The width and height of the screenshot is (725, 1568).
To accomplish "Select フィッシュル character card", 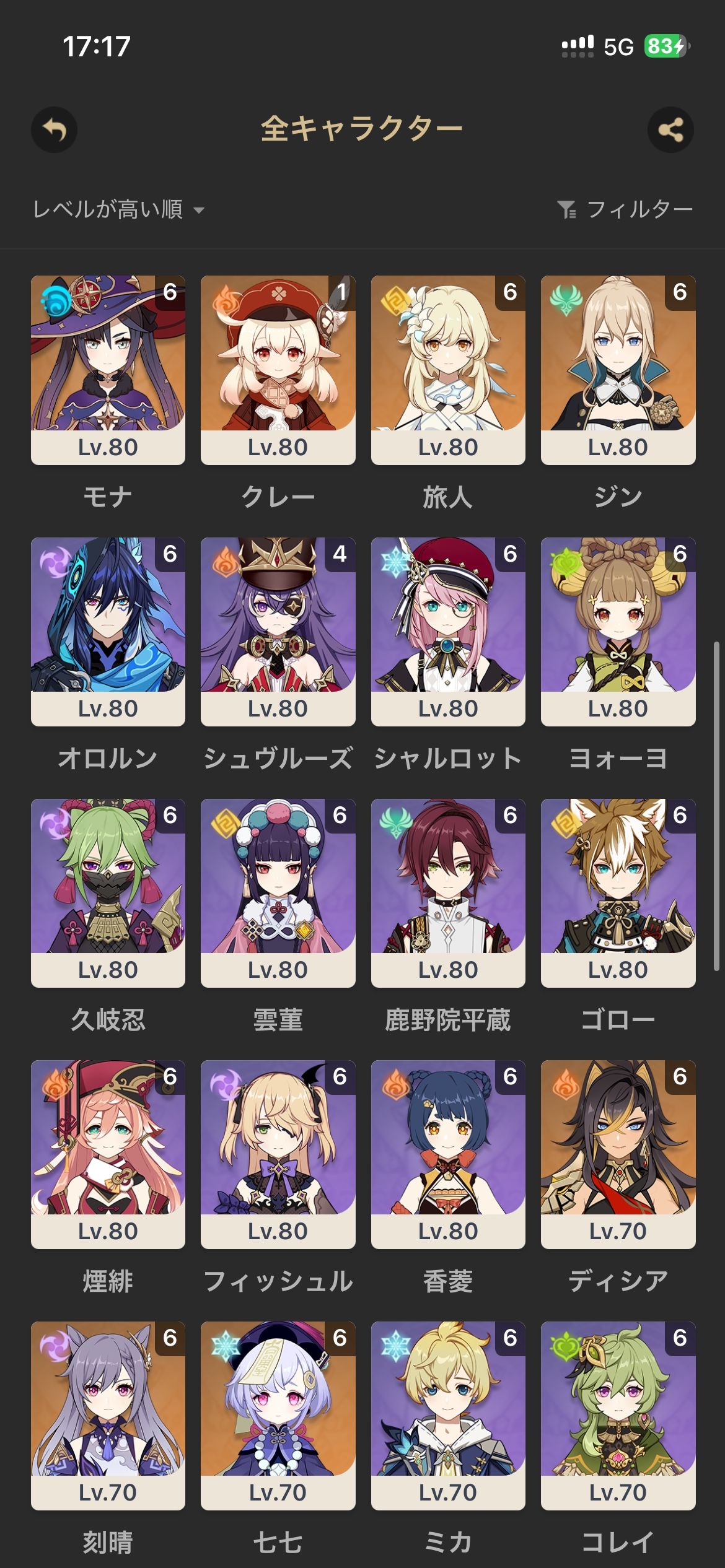I will [278, 1154].
